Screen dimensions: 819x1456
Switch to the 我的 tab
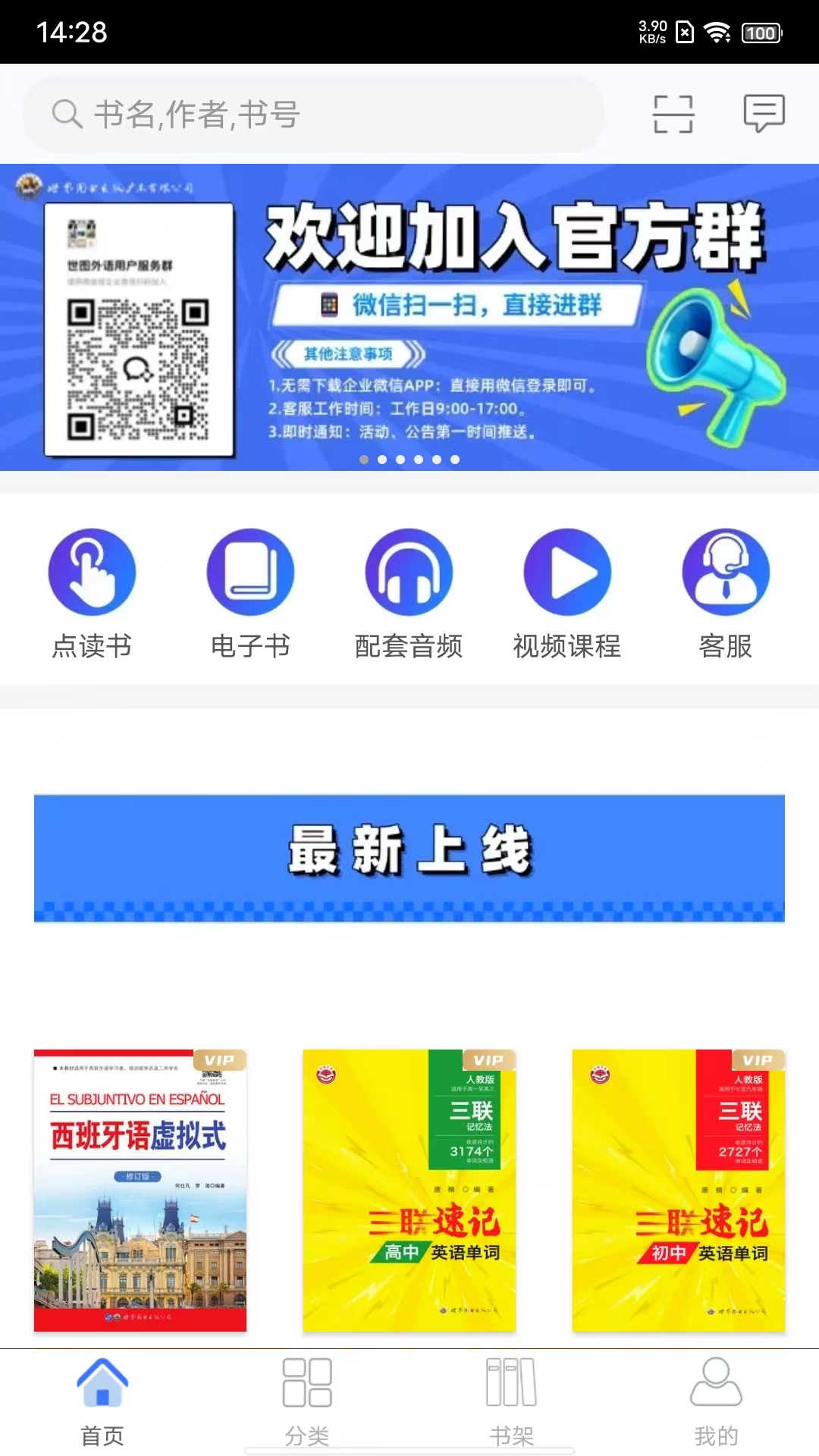click(x=716, y=1402)
